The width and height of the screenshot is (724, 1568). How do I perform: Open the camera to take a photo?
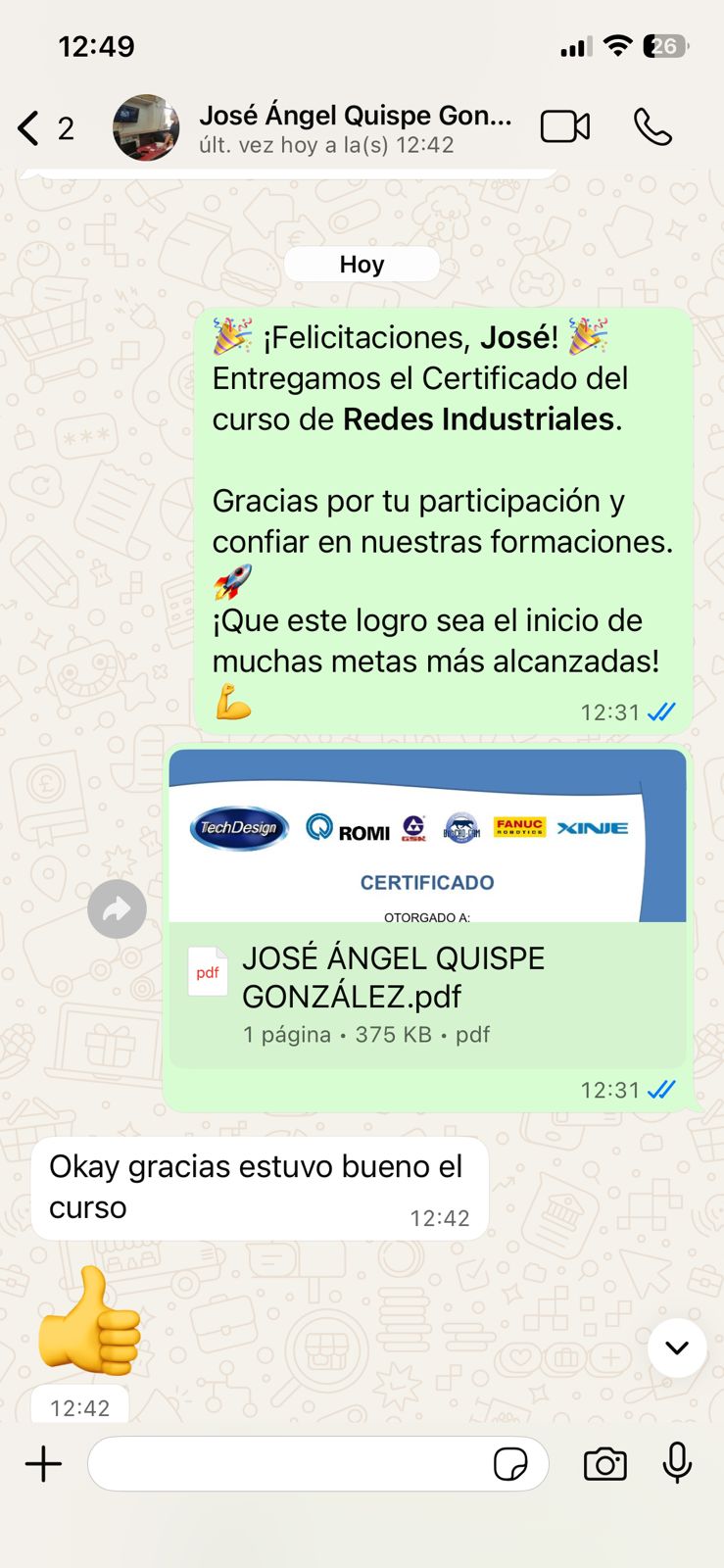pyautogui.click(x=605, y=1464)
